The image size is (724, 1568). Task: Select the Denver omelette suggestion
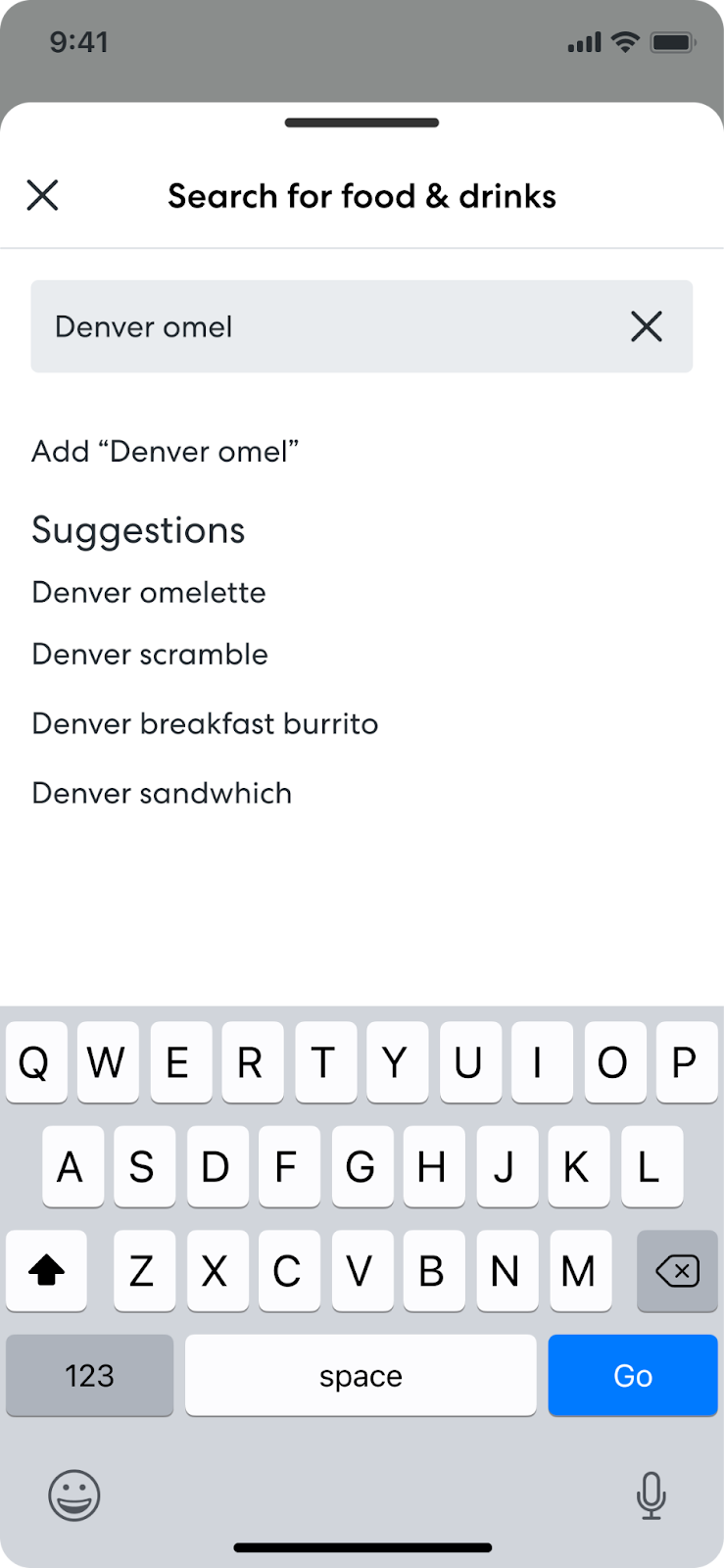click(149, 592)
